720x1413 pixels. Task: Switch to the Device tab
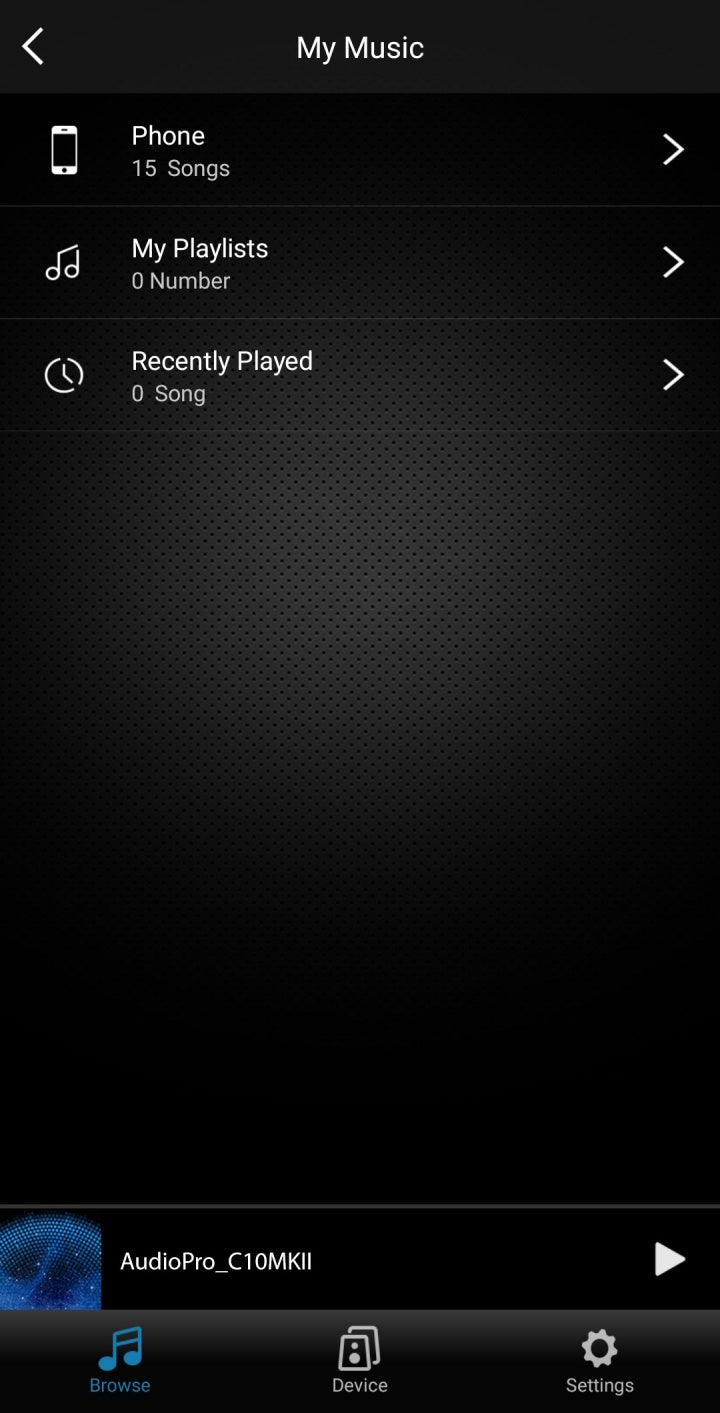(x=359, y=1360)
